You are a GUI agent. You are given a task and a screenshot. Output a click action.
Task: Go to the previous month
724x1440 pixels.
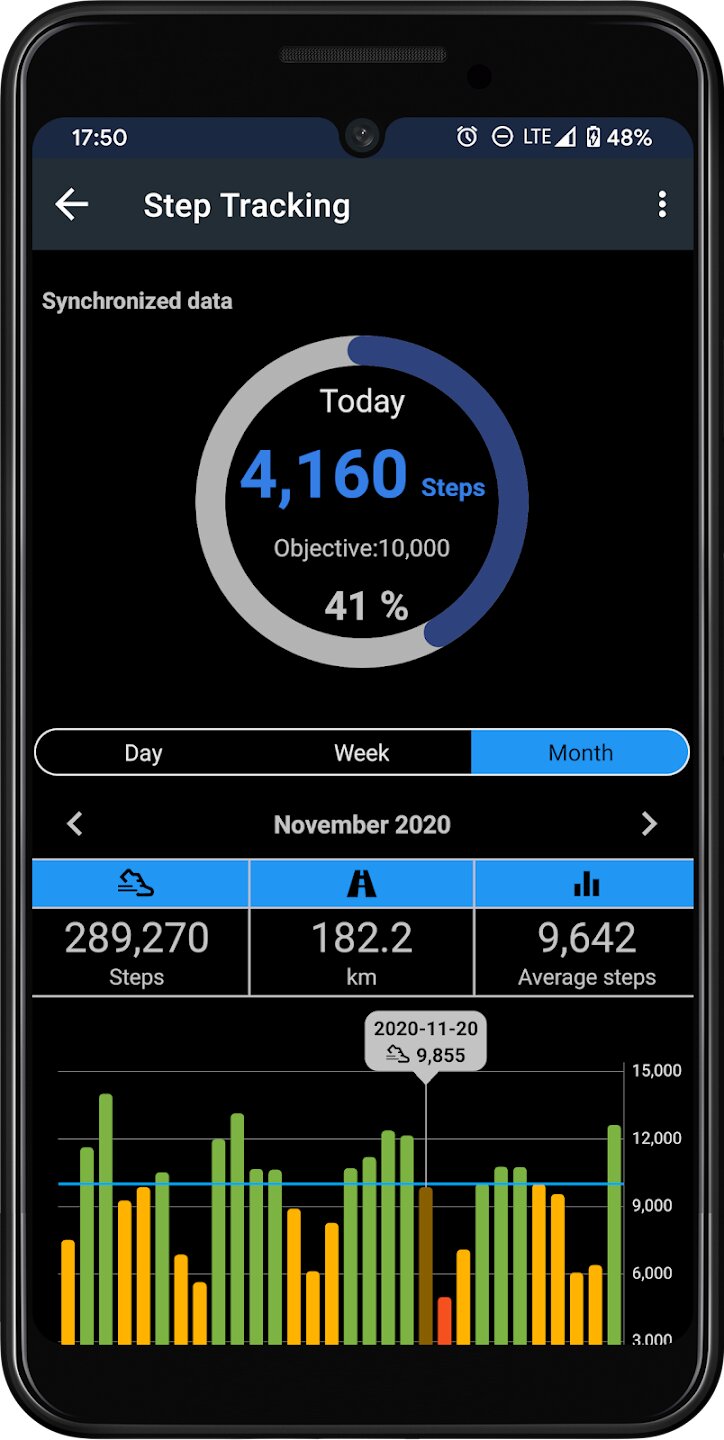[75, 824]
